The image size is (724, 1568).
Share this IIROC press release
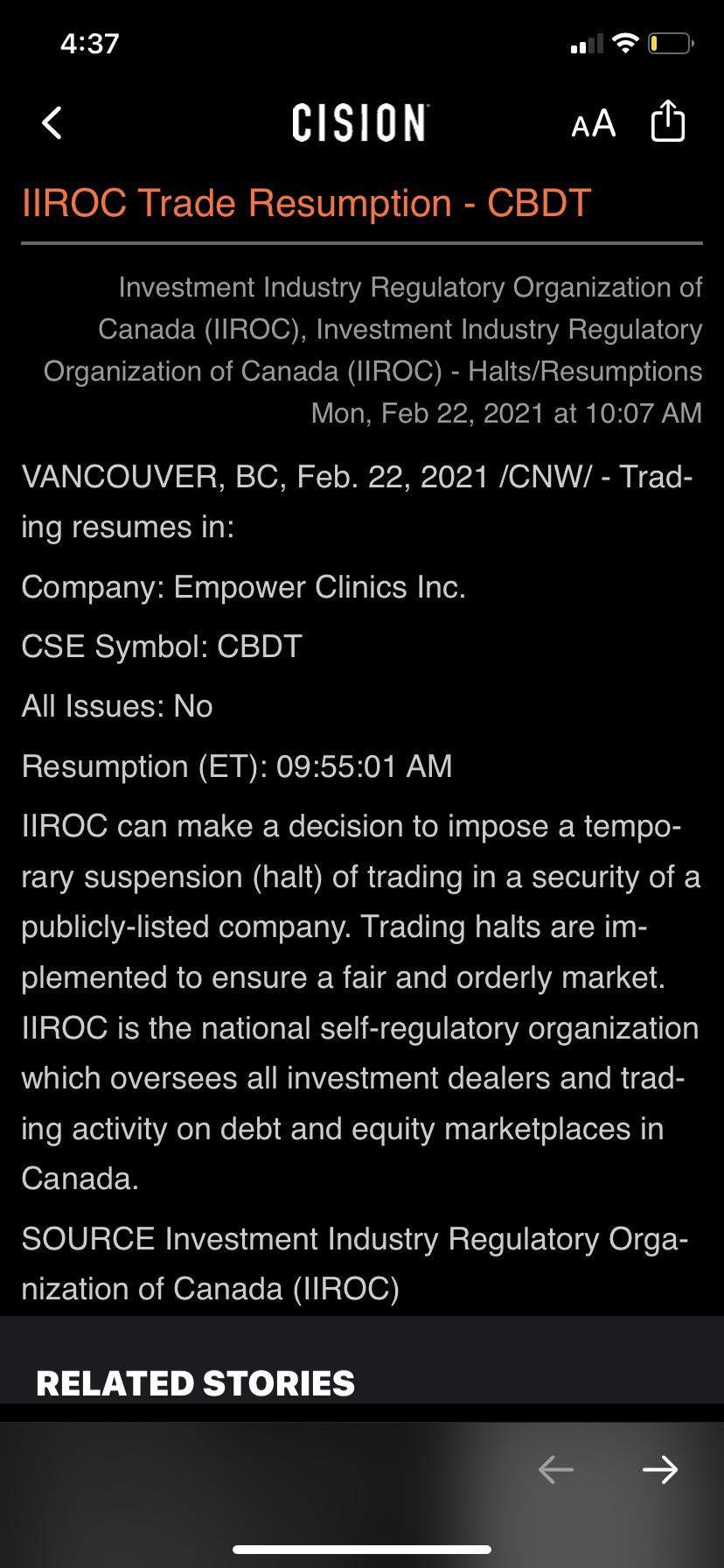tap(668, 121)
